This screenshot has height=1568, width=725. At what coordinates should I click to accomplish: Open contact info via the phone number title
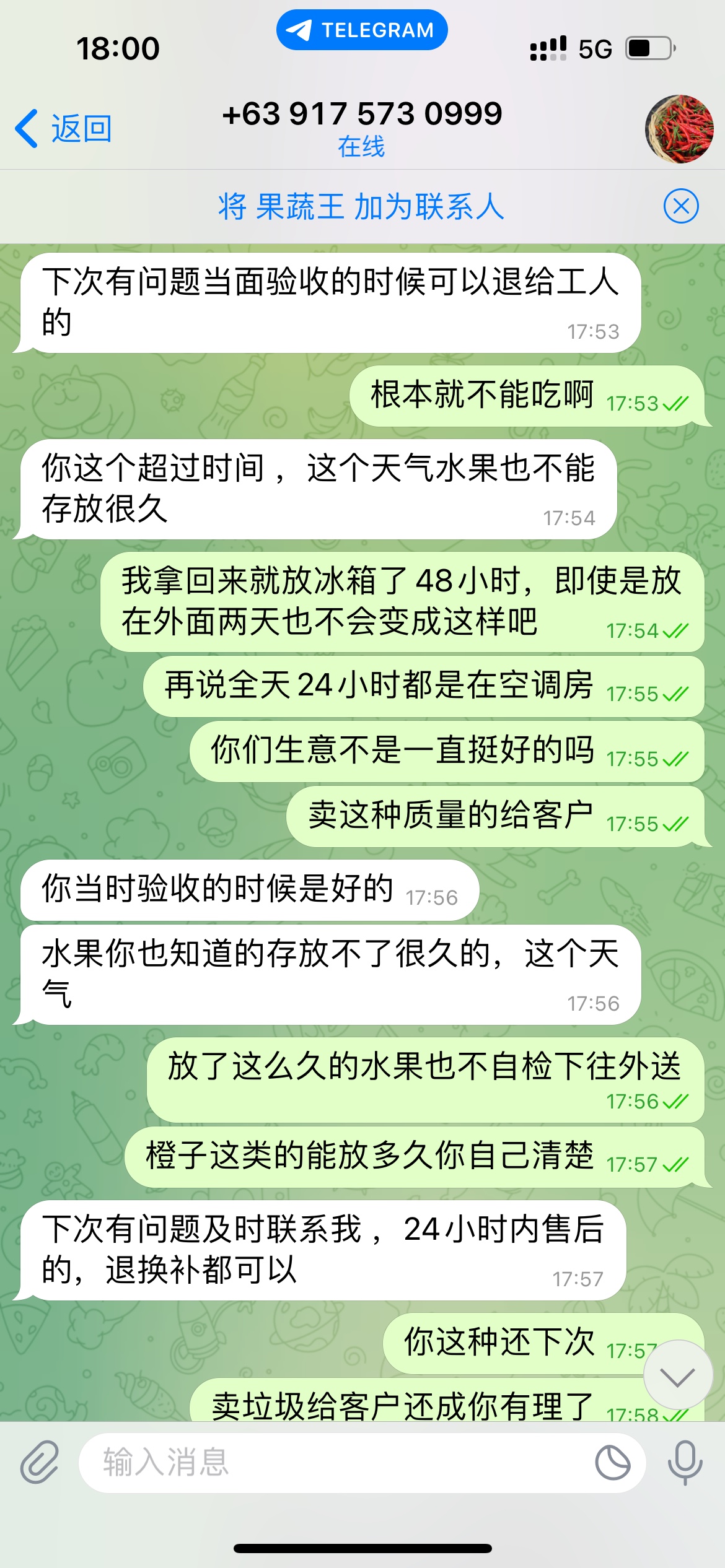[x=362, y=115]
